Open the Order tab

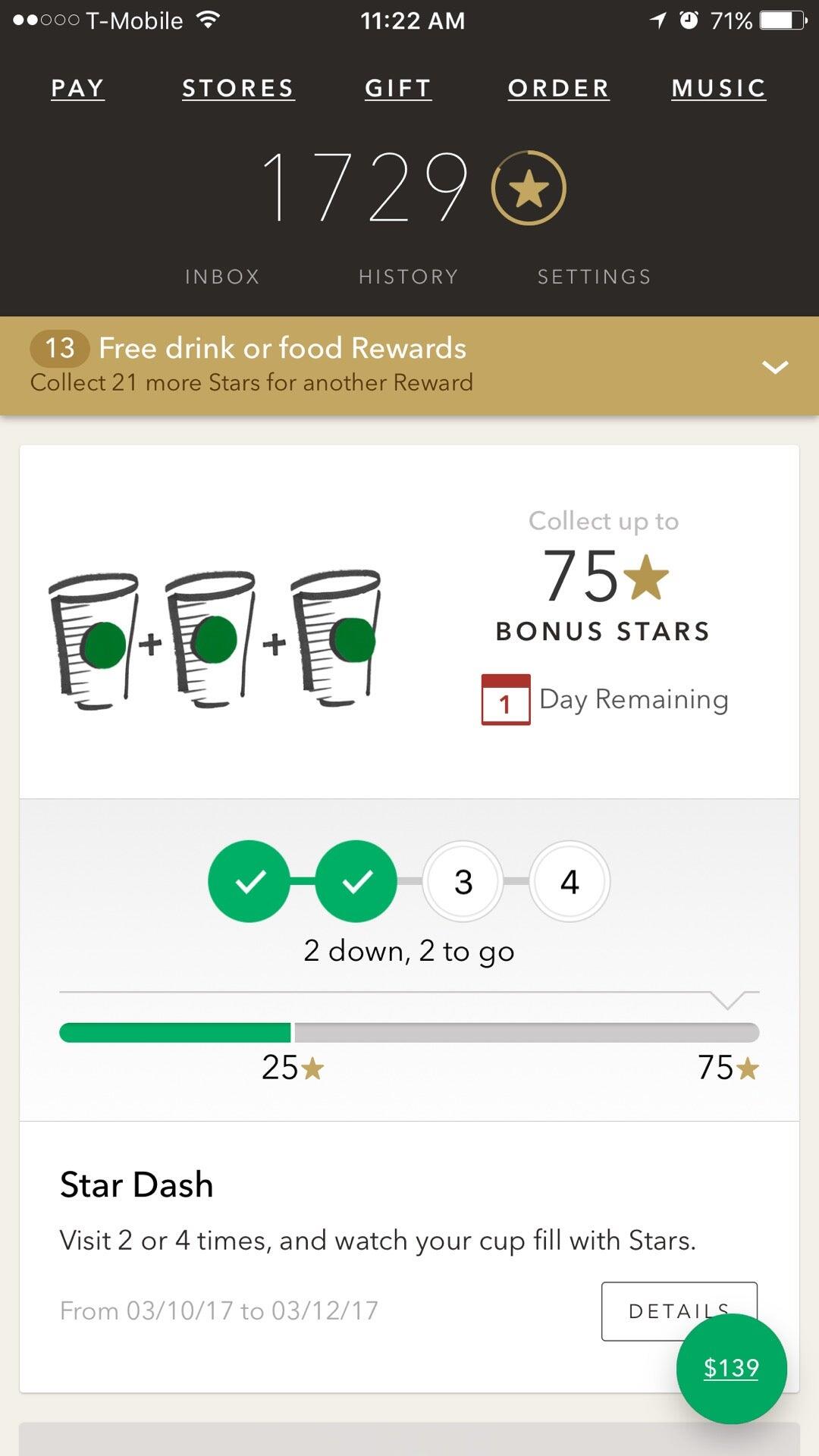tap(559, 89)
